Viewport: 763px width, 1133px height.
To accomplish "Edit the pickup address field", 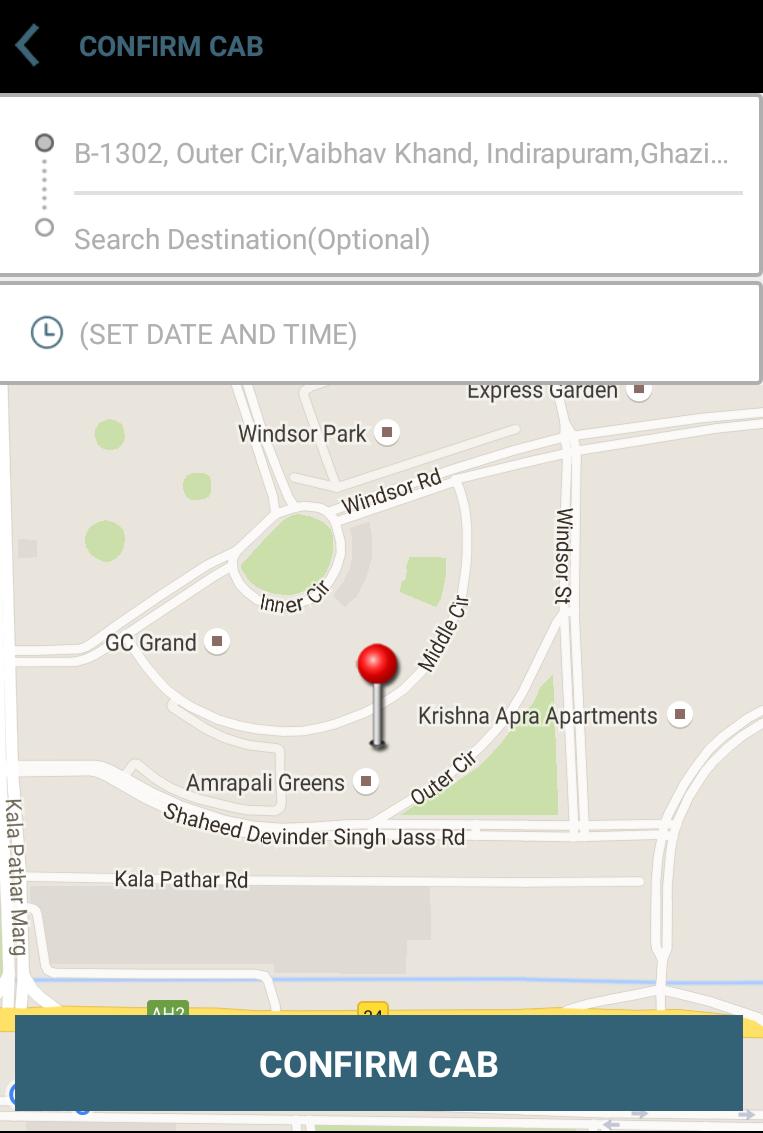I will tap(400, 154).
